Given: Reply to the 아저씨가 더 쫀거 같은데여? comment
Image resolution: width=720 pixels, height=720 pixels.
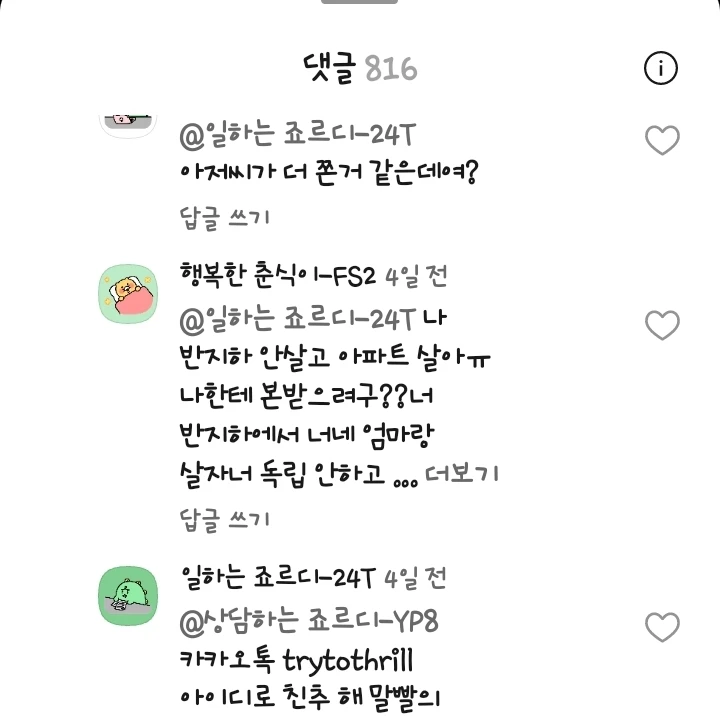Looking at the screenshot, I should tap(224, 216).
